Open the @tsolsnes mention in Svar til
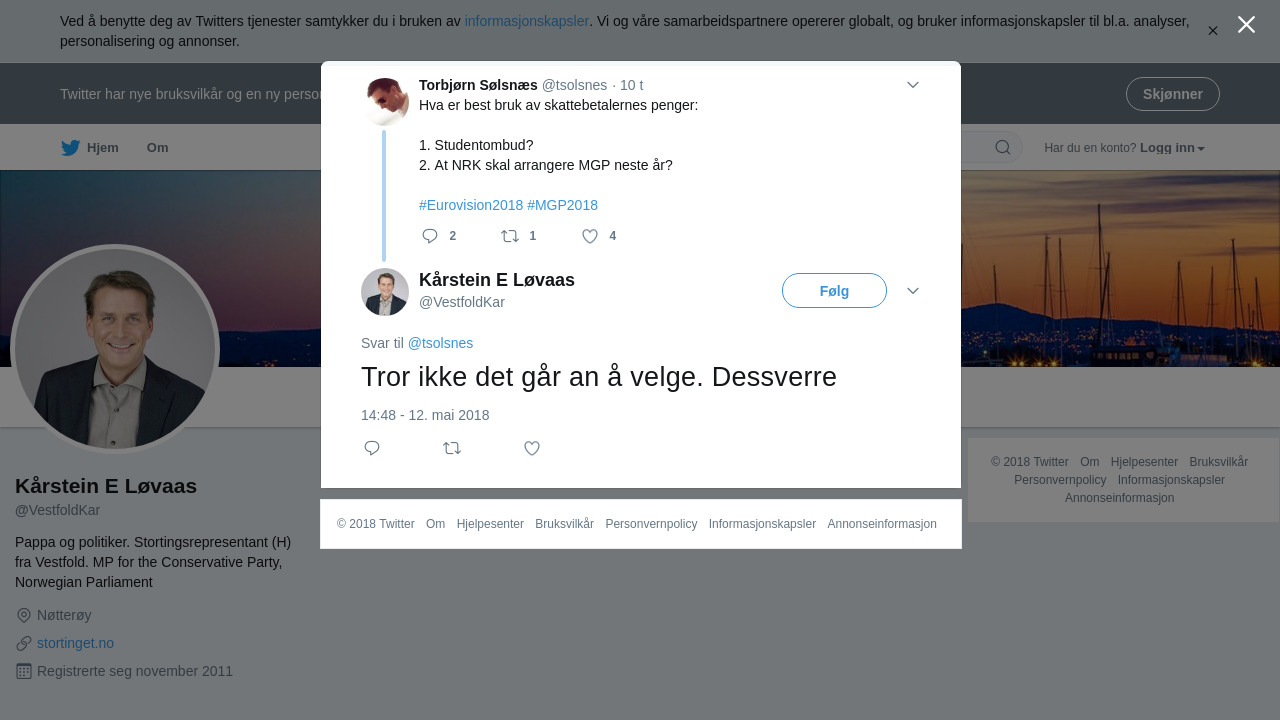Screen dimensions: 1280x720 click(440, 343)
